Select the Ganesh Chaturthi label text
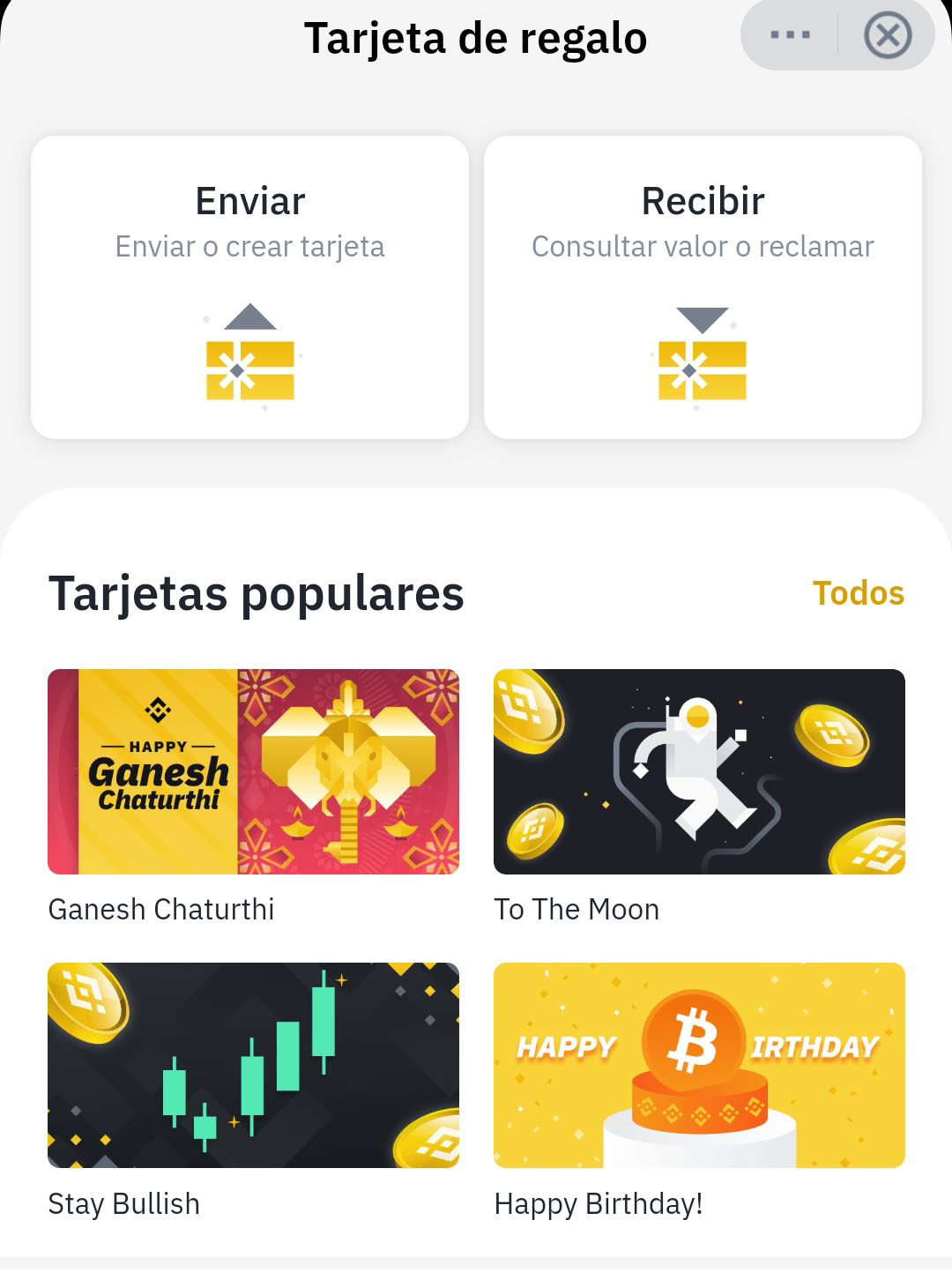952x1280 pixels. click(x=163, y=909)
